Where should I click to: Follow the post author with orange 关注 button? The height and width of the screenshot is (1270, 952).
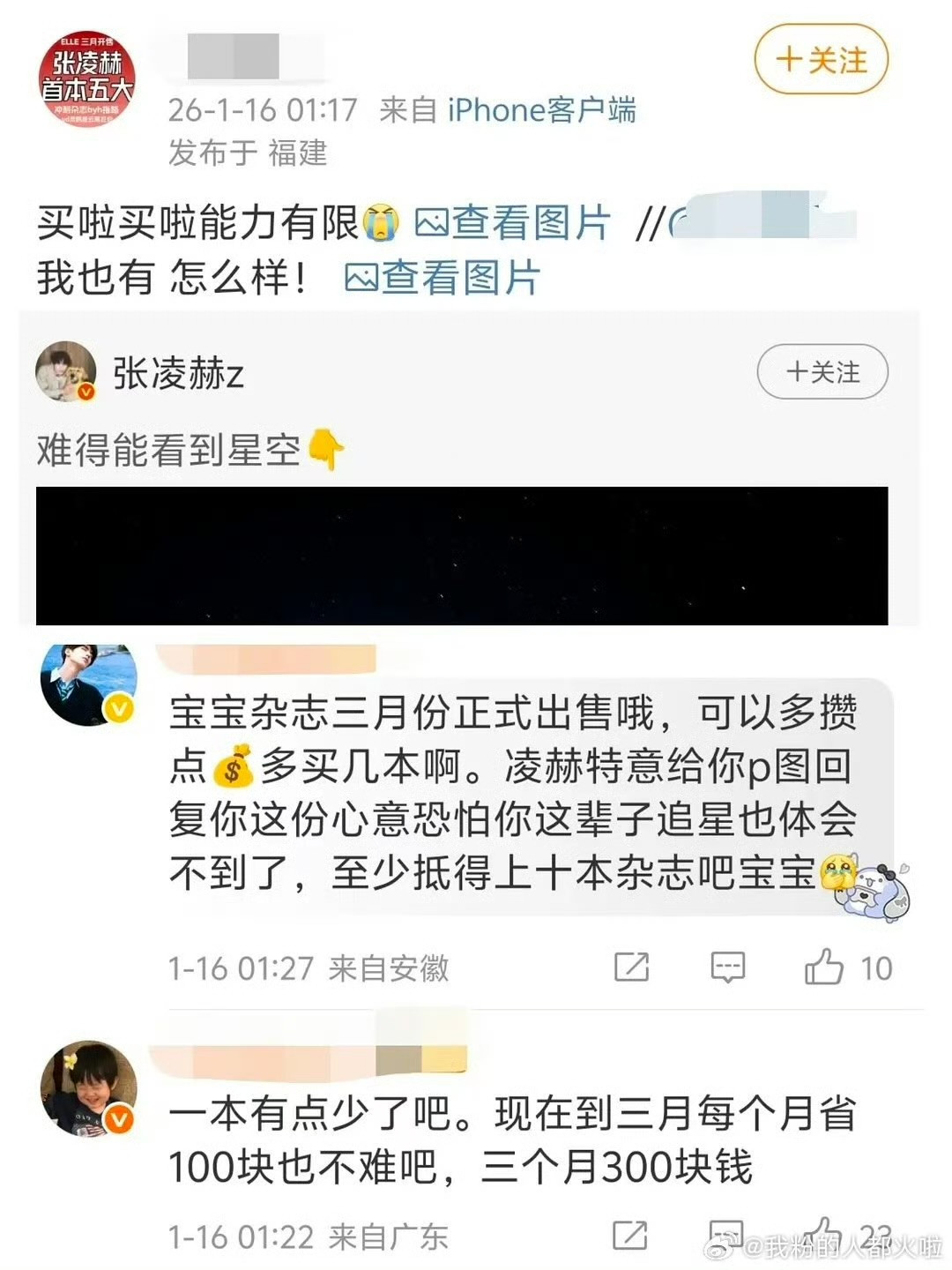pyautogui.click(x=821, y=60)
